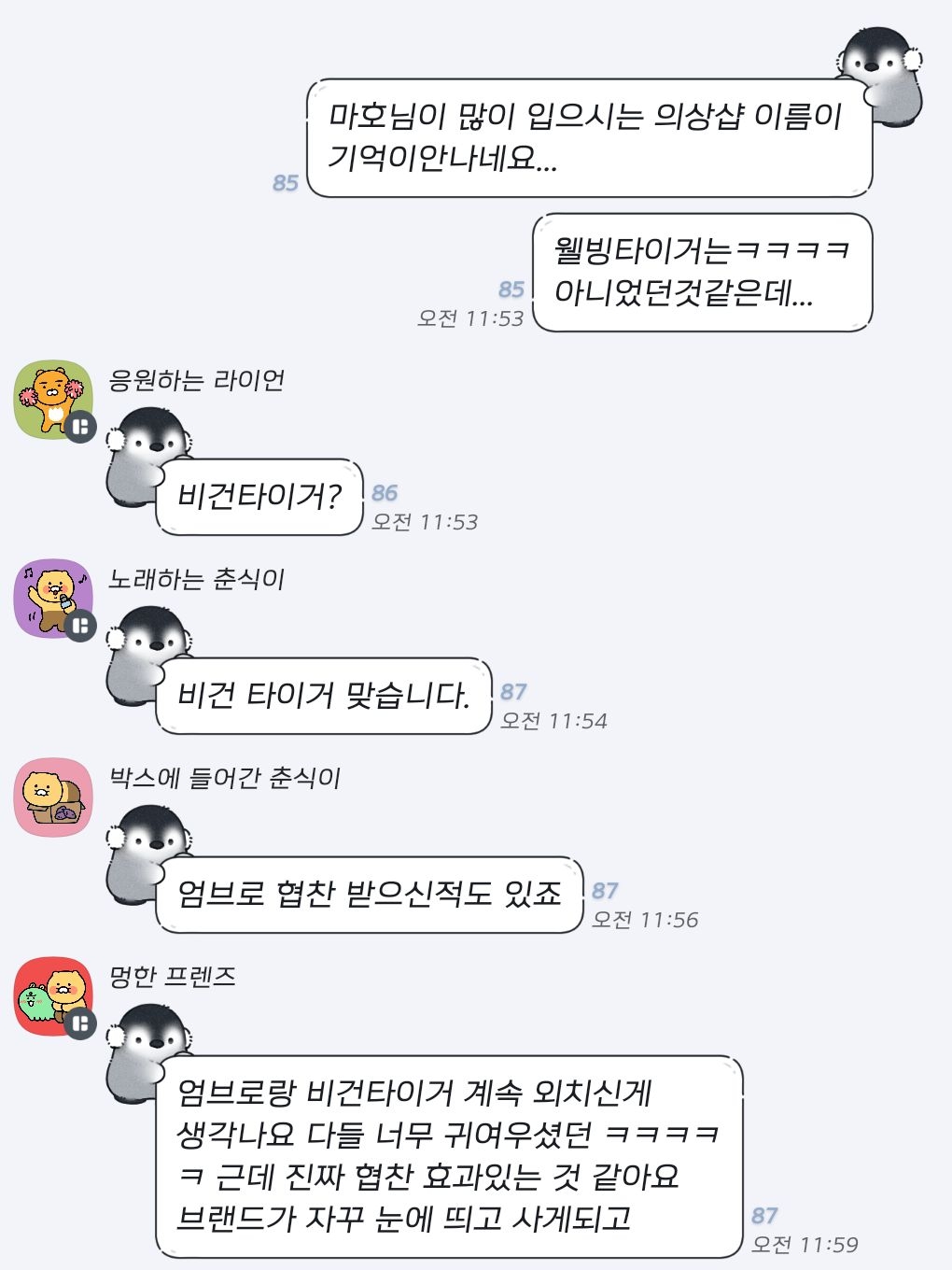Open 응원하는 라이언's profile picture
Viewport: 952px width, 1270px height.
pos(52,400)
